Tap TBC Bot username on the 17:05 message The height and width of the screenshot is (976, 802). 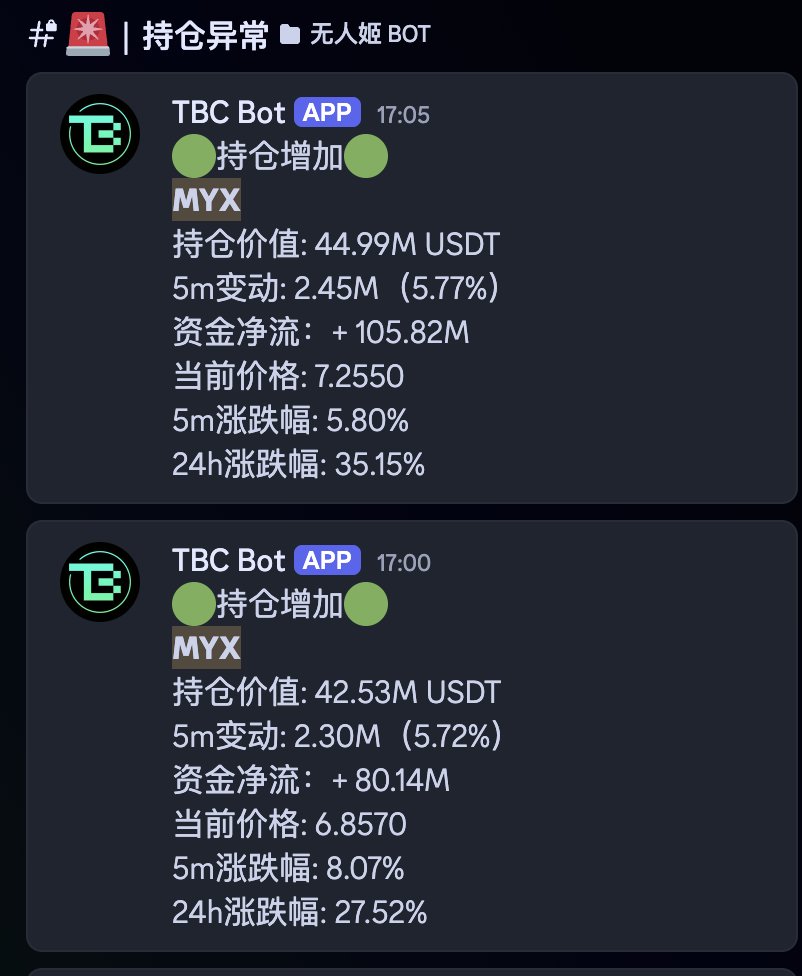click(229, 113)
